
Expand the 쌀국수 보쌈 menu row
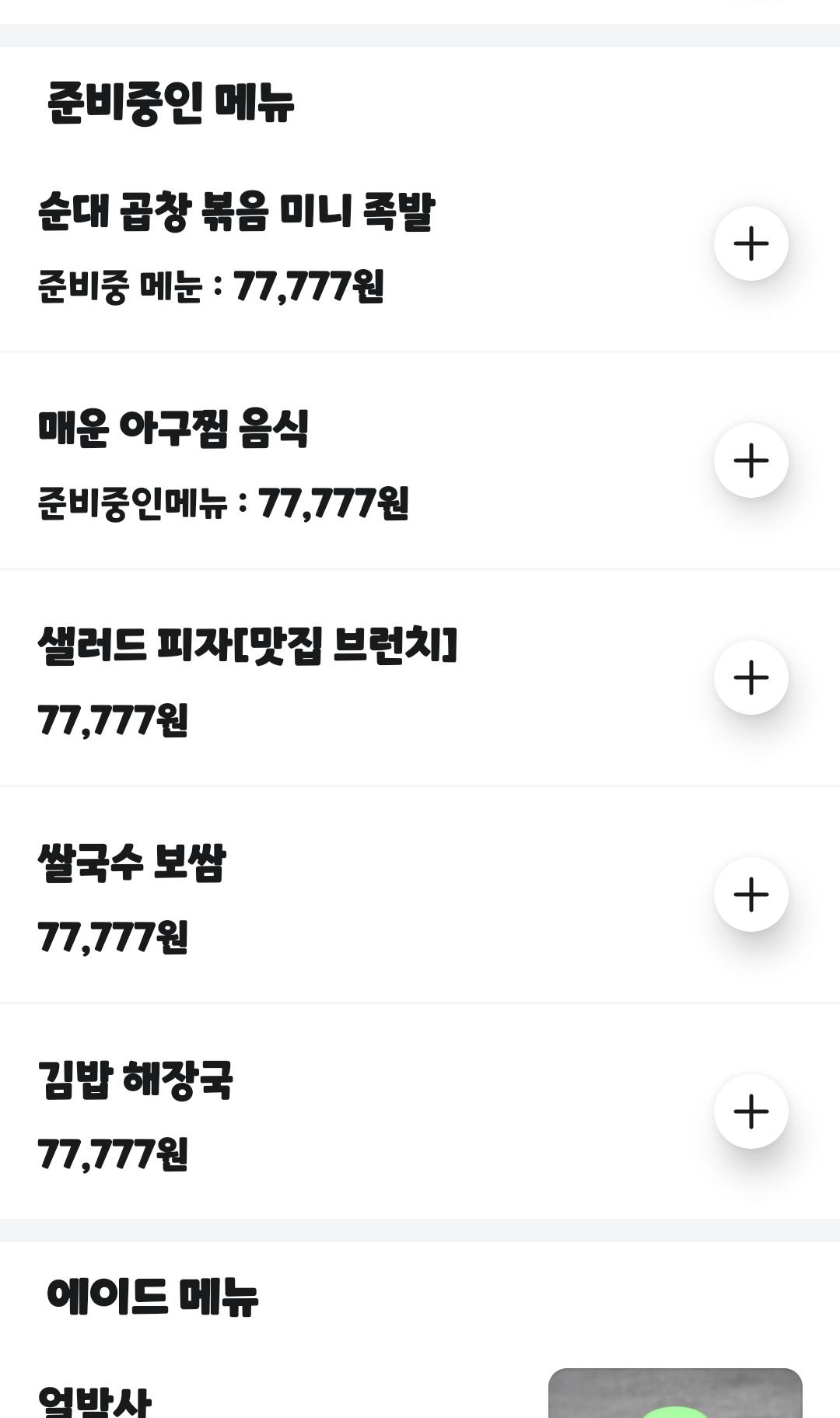pos(131,863)
